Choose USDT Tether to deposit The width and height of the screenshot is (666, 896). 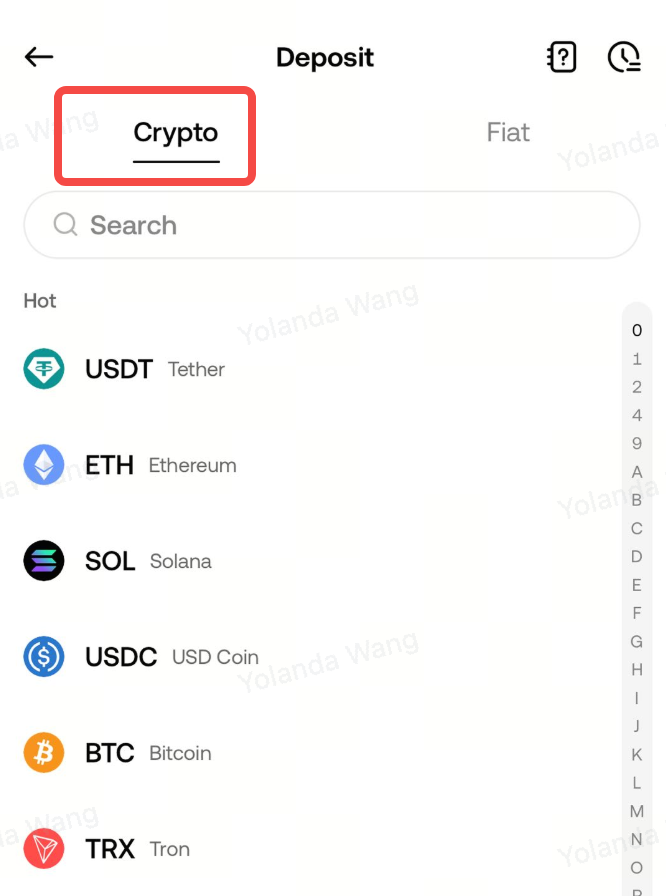(x=320, y=369)
